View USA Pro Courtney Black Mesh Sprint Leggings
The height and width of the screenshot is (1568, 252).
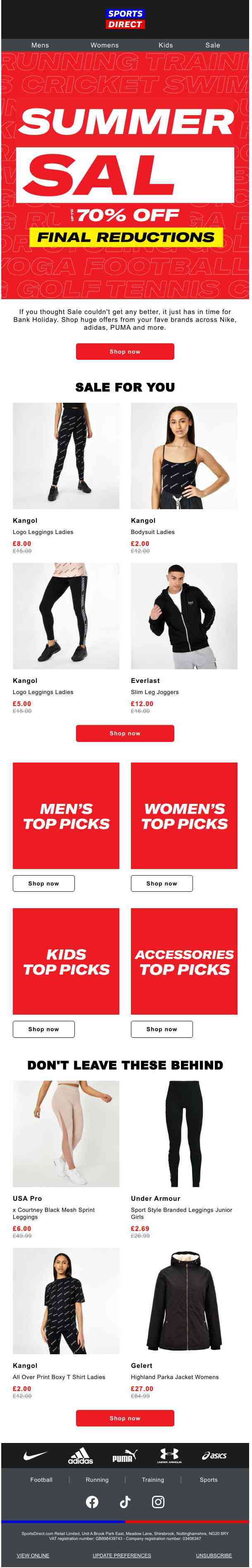point(66,1134)
